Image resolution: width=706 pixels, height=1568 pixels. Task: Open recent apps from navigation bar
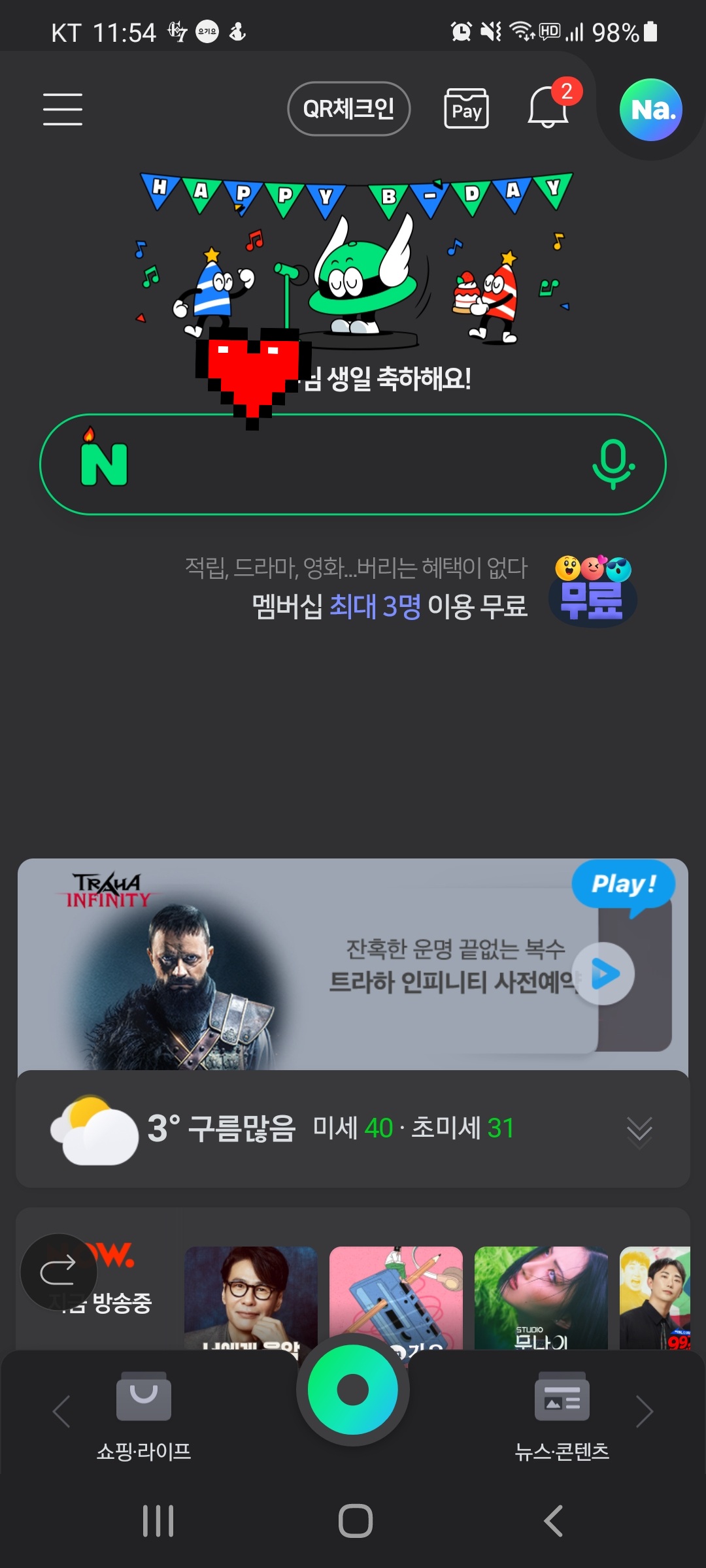pyautogui.click(x=158, y=1521)
